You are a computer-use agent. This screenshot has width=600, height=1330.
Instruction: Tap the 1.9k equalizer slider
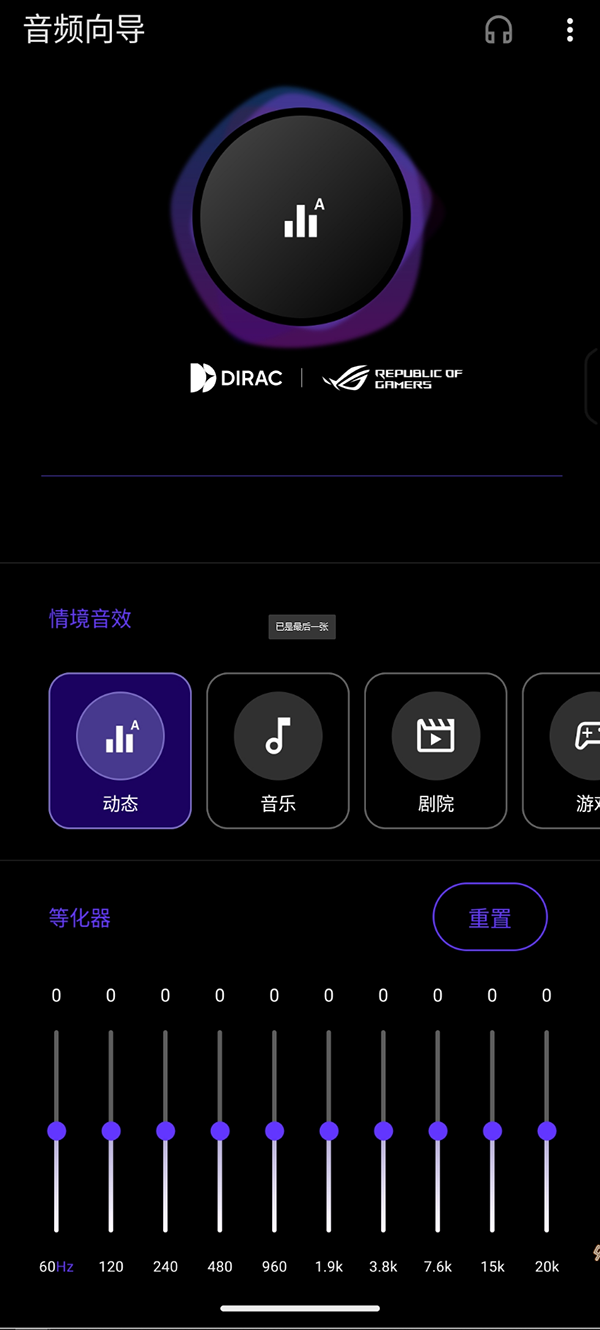coord(329,1131)
